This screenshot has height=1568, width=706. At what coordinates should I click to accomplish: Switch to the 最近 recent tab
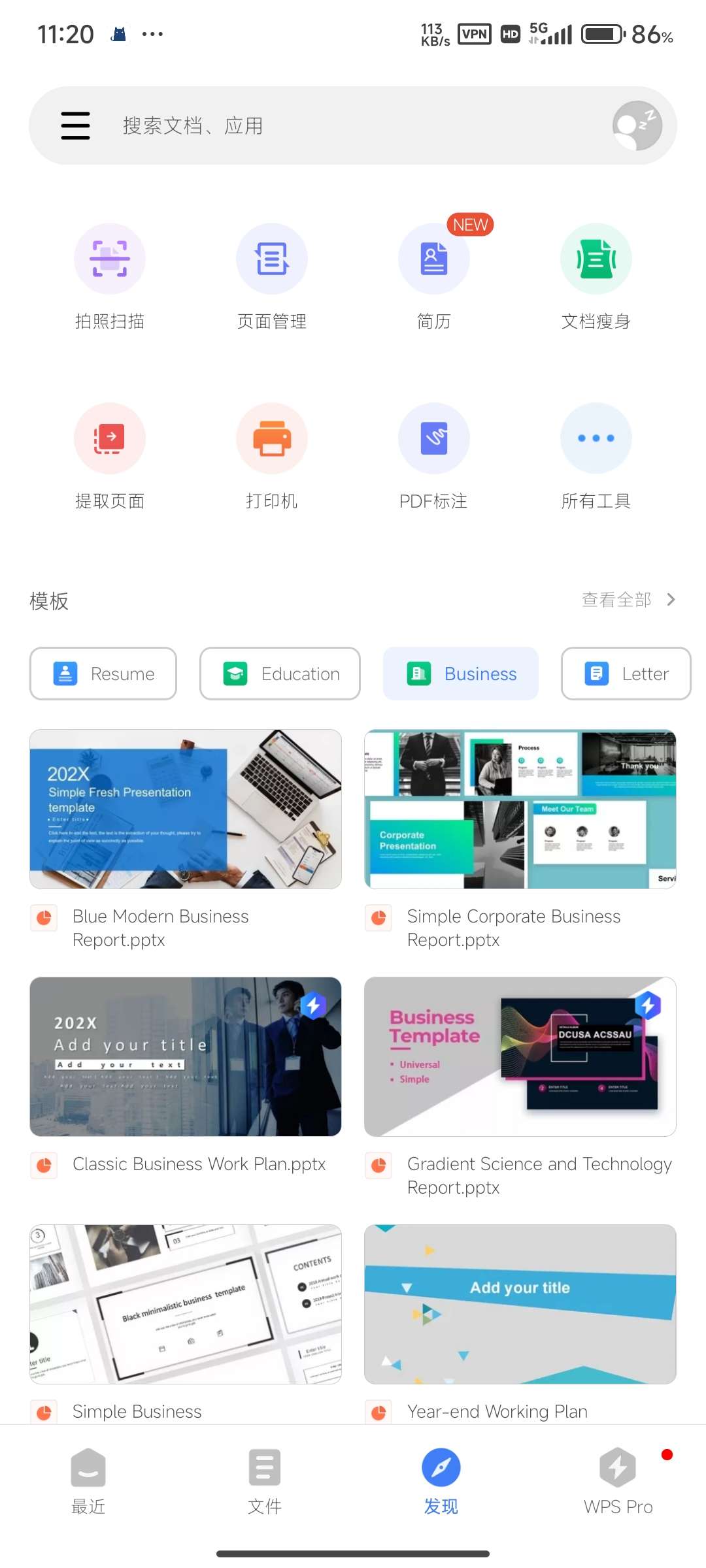pyautogui.click(x=88, y=1481)
